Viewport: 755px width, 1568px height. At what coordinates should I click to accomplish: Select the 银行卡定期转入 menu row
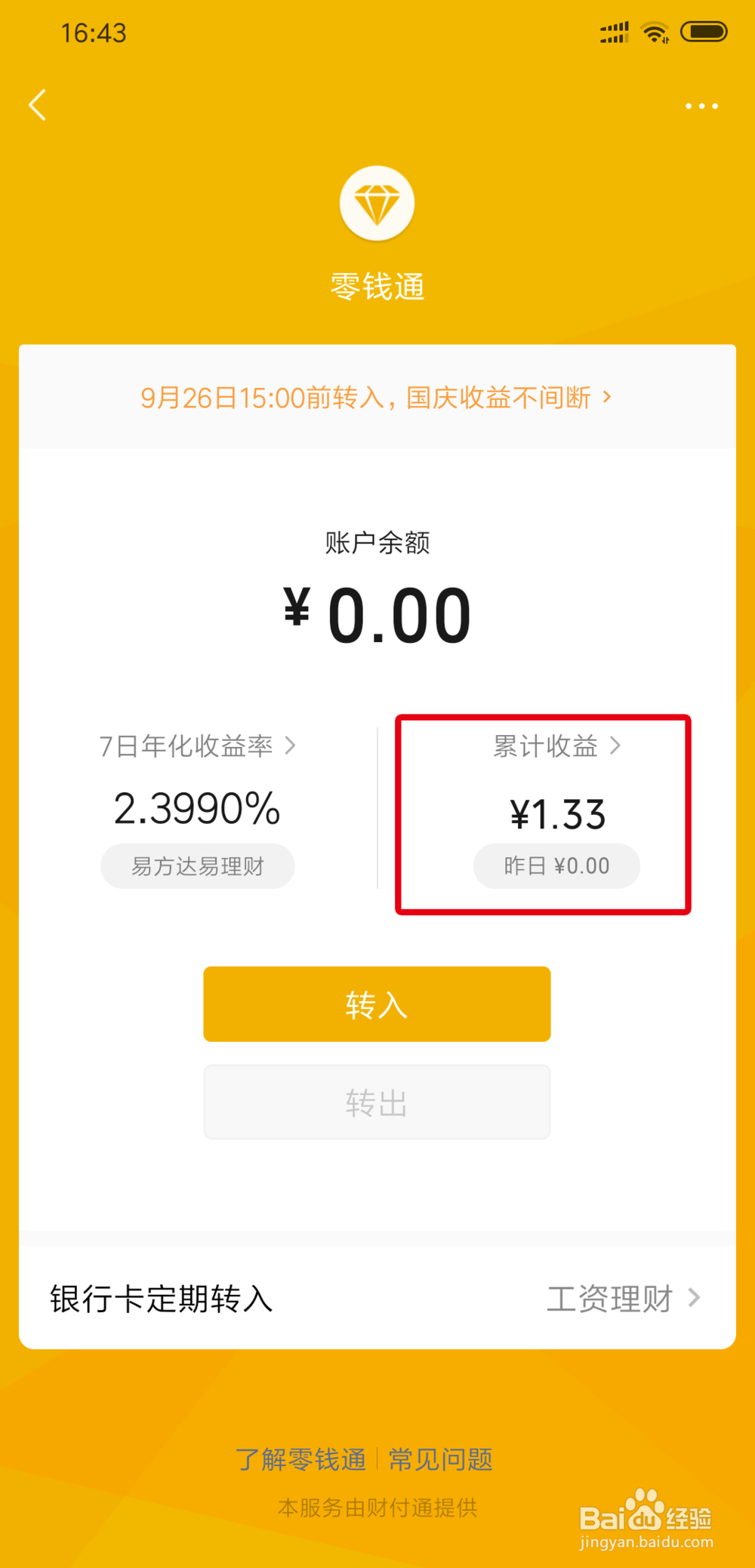161,1298
